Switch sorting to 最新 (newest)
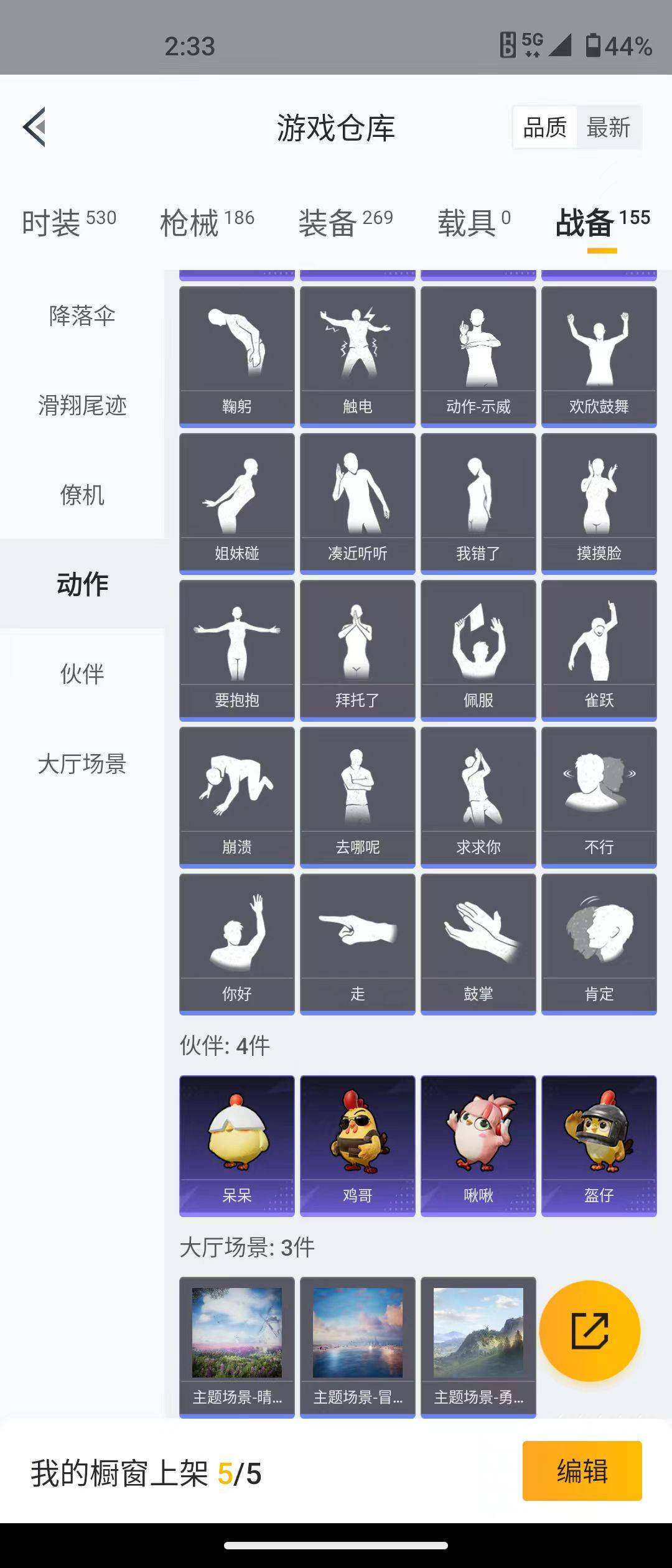The image size is (672, 1568). (608, 126)
